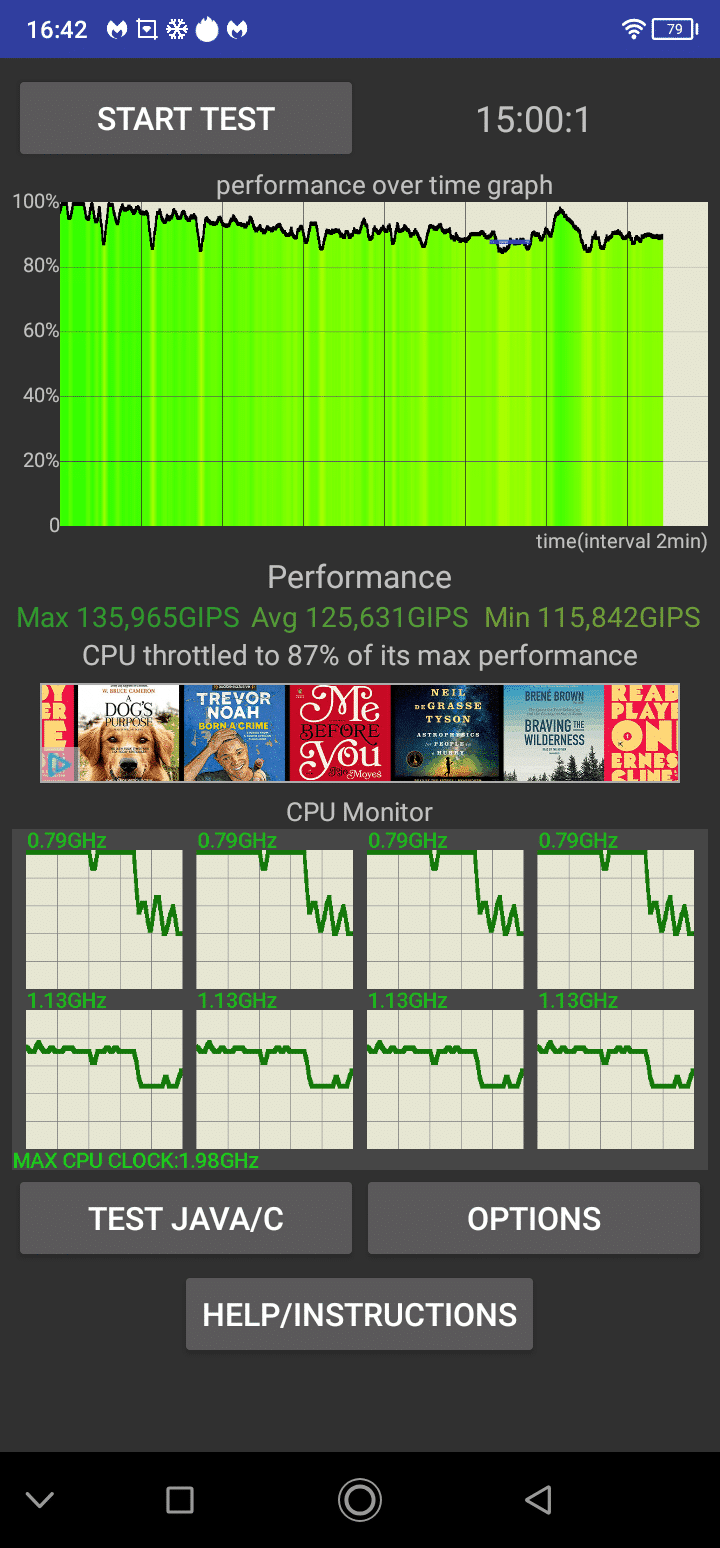Image resolution: width=720 pixels, height=1548 pixels.
Task: Go to the home screen
Action: (360, 1499)
